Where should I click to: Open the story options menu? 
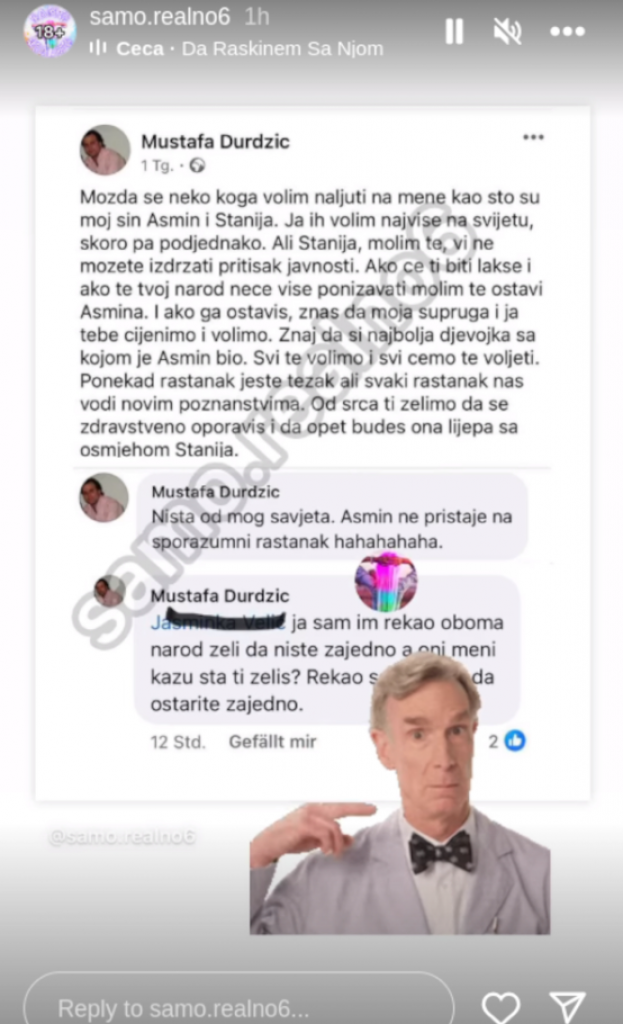[x=567, y=32]
